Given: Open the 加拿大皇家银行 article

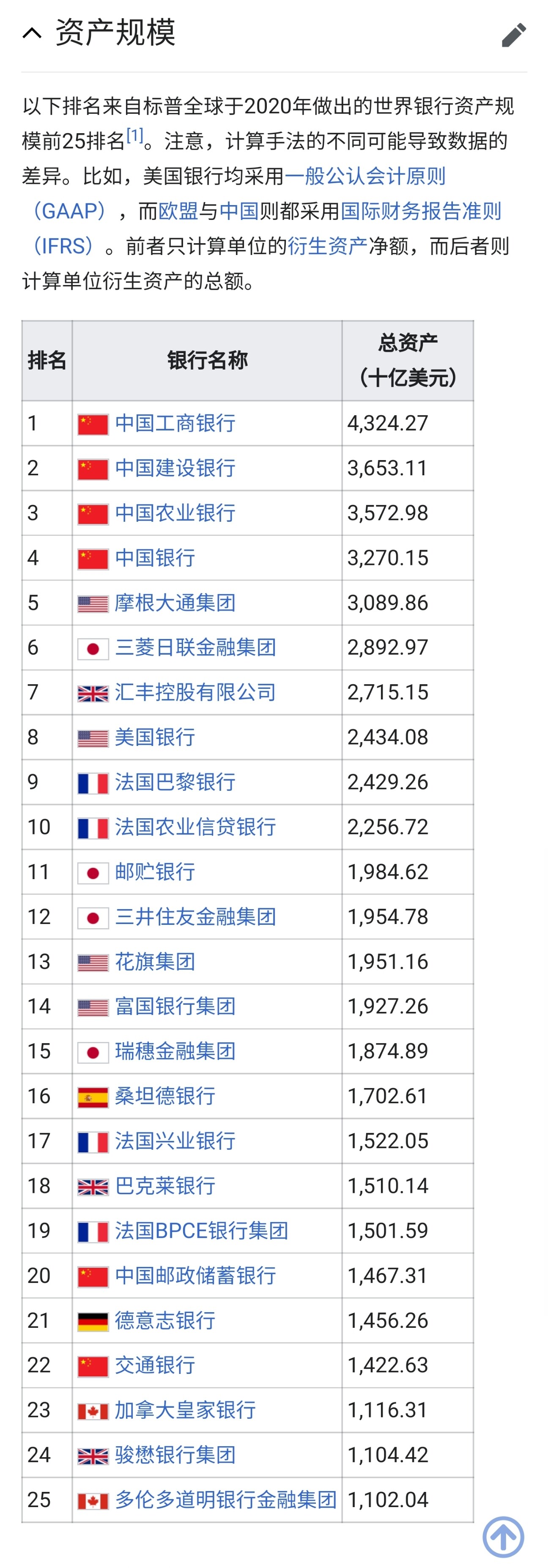Looking at the screenshot, I should tap(185, 1410).
